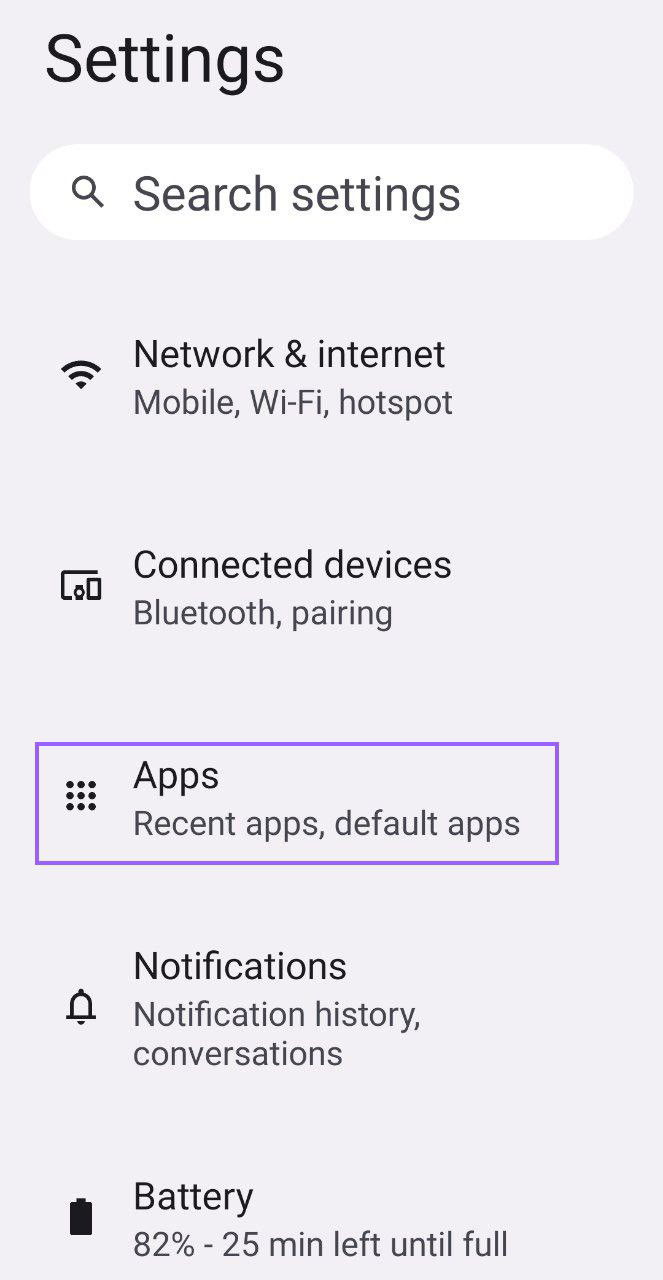The width and height of the screenshot is (663, 1280).
Task: Open Network & internet settings
Action: coord(290,377)
